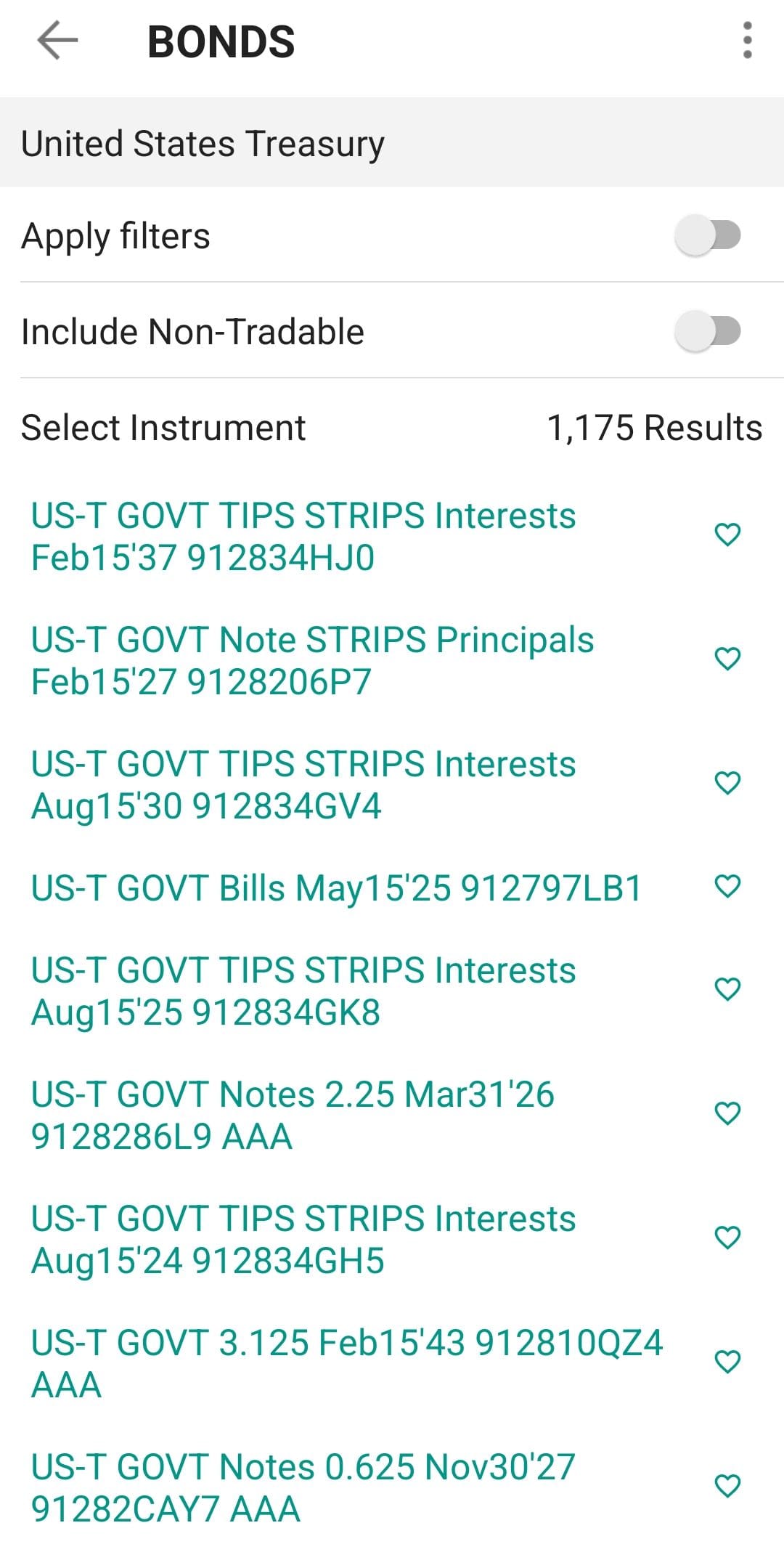This screenshot has height=1560, width=784.
Task: Open the United States Treasury issuer selector
Action: click(203, 143)
